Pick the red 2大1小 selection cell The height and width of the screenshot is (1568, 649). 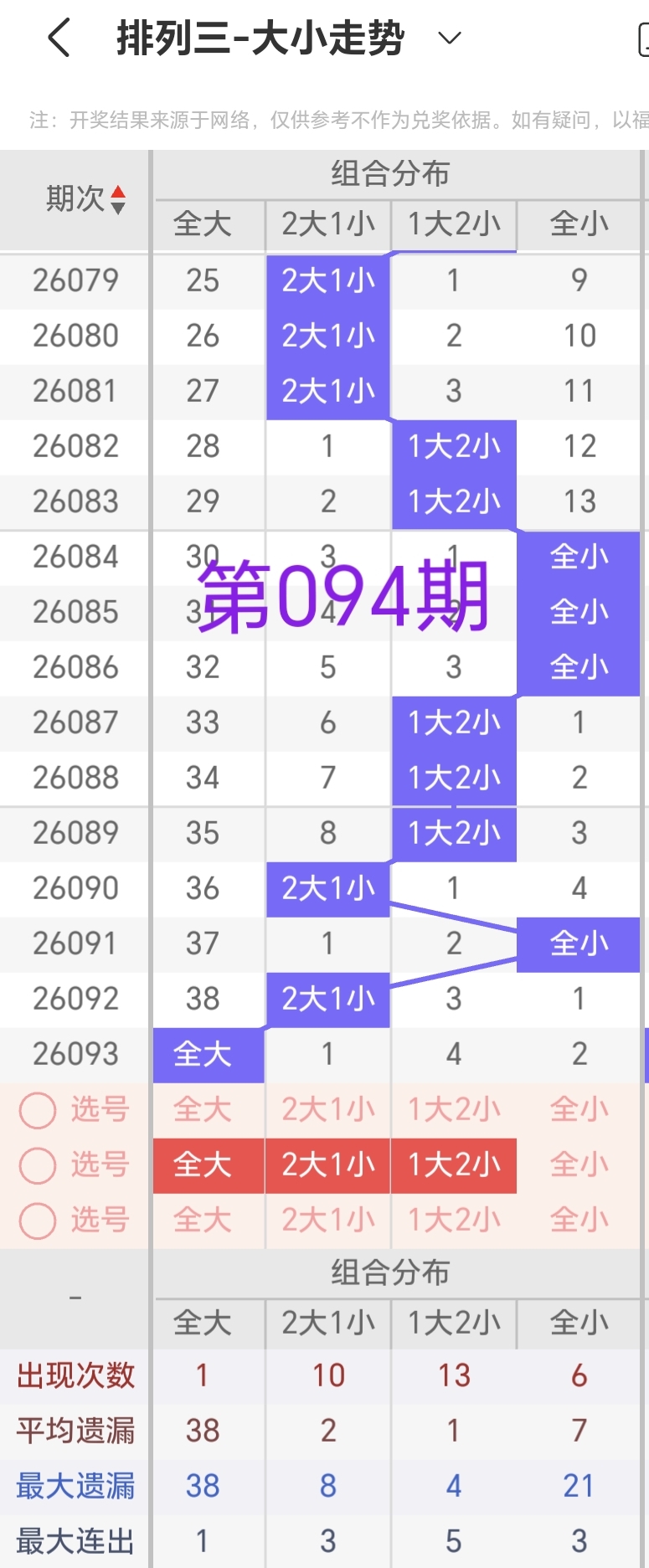[327, 1165]
